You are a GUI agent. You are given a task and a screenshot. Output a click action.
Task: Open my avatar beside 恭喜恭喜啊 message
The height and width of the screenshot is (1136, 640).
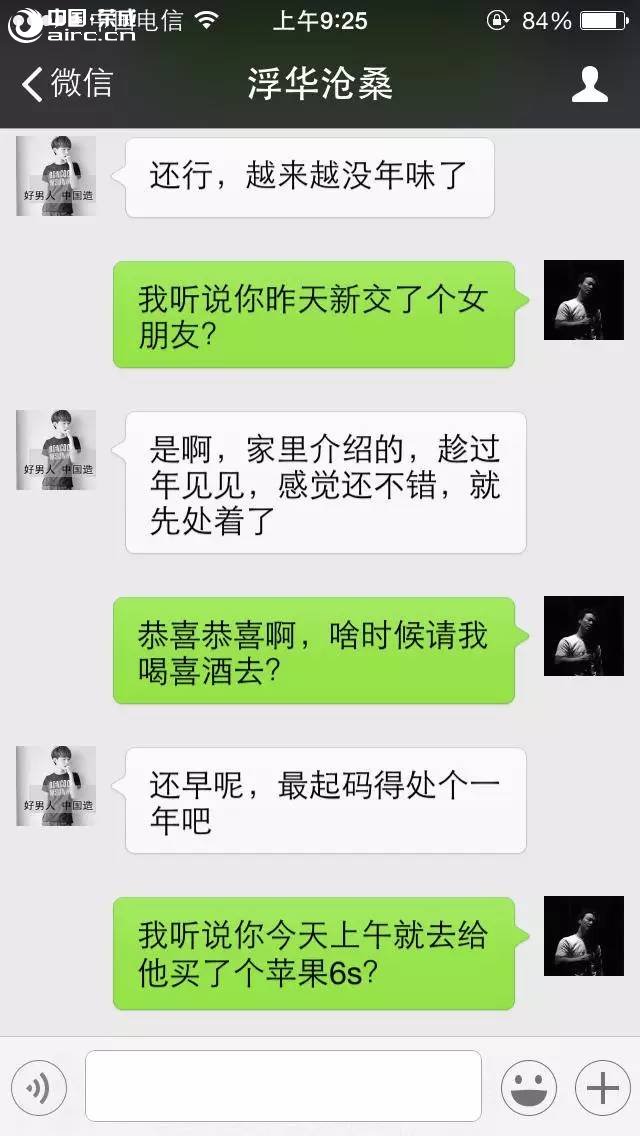pyautogui.click(x=583, y=636)
